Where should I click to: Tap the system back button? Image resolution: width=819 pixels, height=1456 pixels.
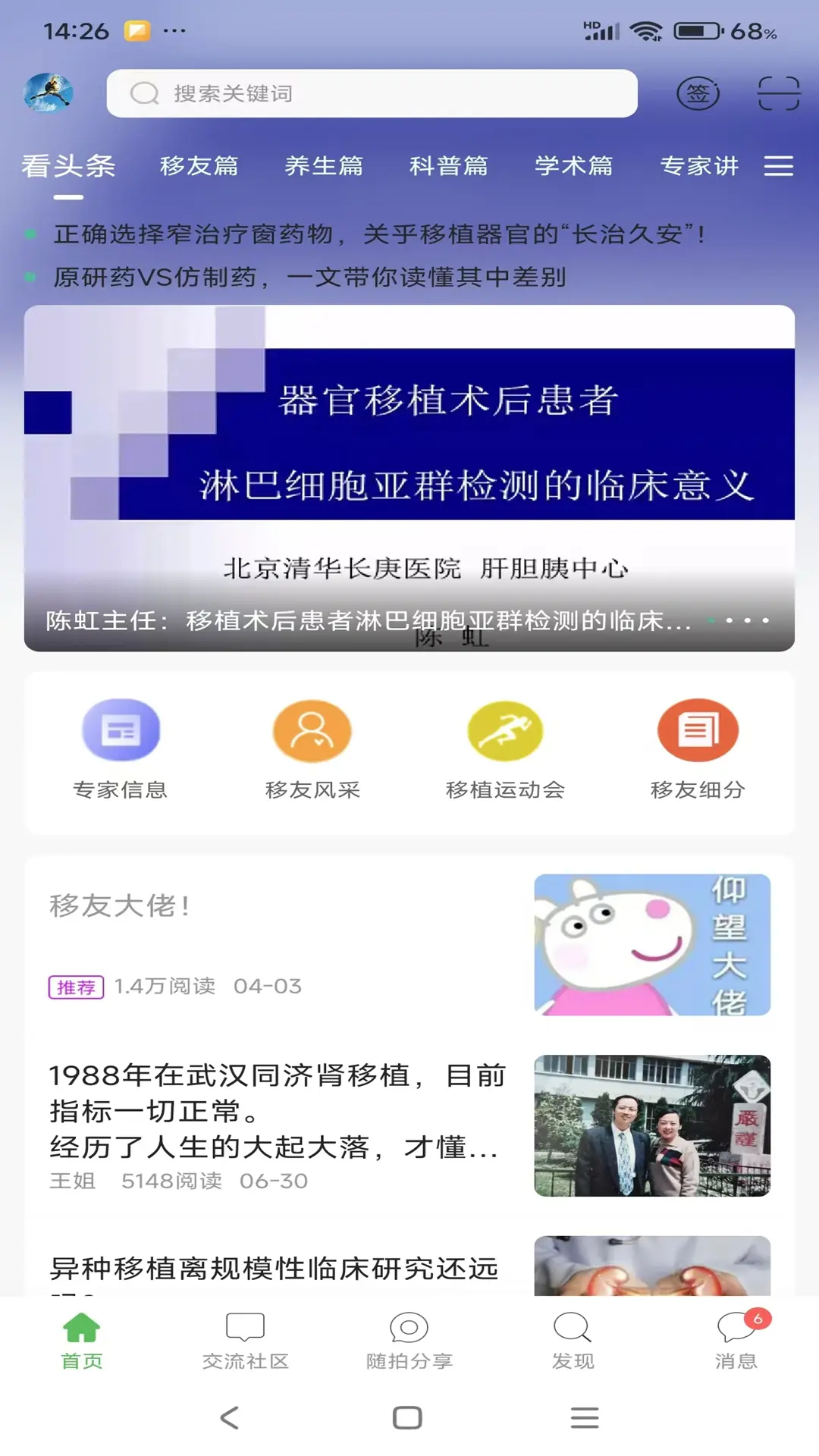point(230,1417)
